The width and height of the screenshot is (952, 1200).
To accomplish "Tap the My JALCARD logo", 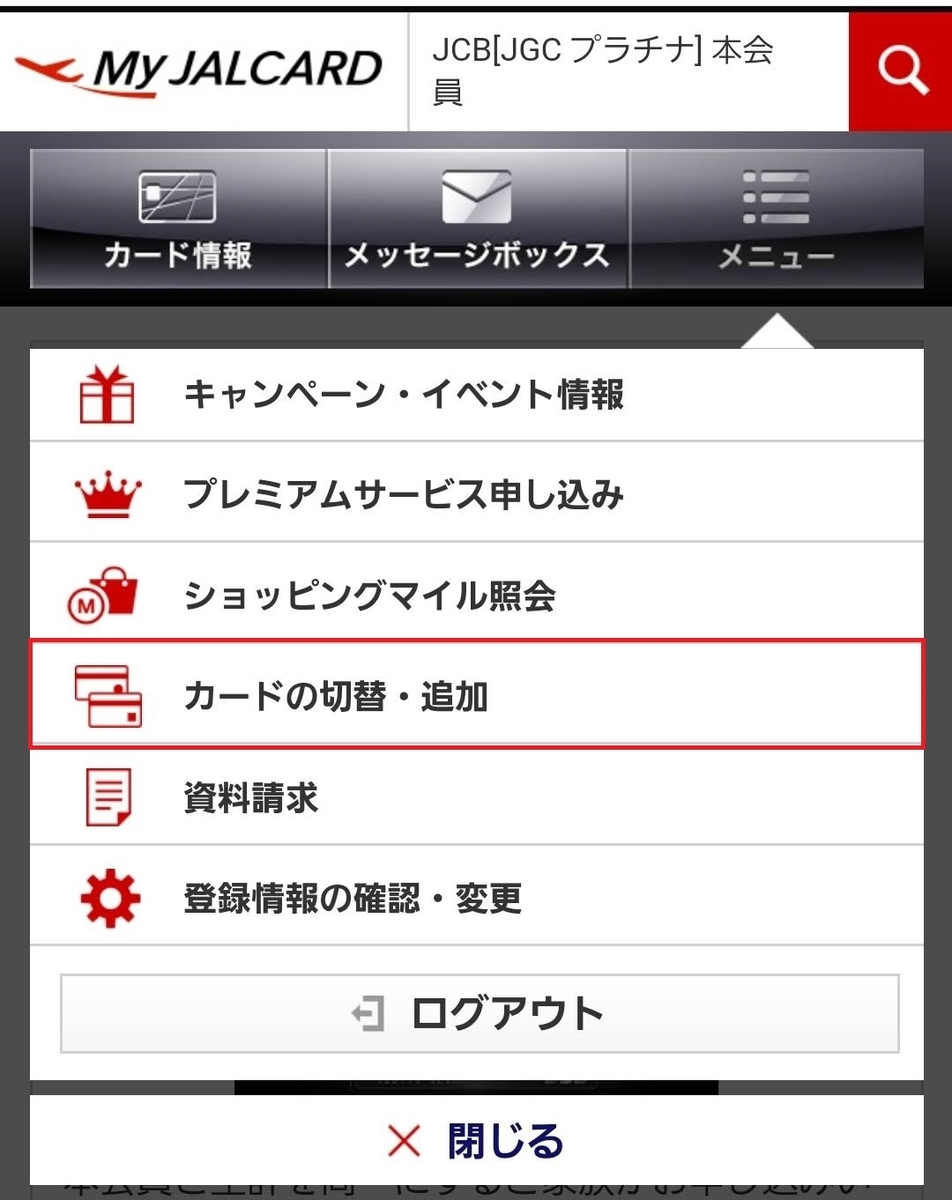I will [200, 70].
